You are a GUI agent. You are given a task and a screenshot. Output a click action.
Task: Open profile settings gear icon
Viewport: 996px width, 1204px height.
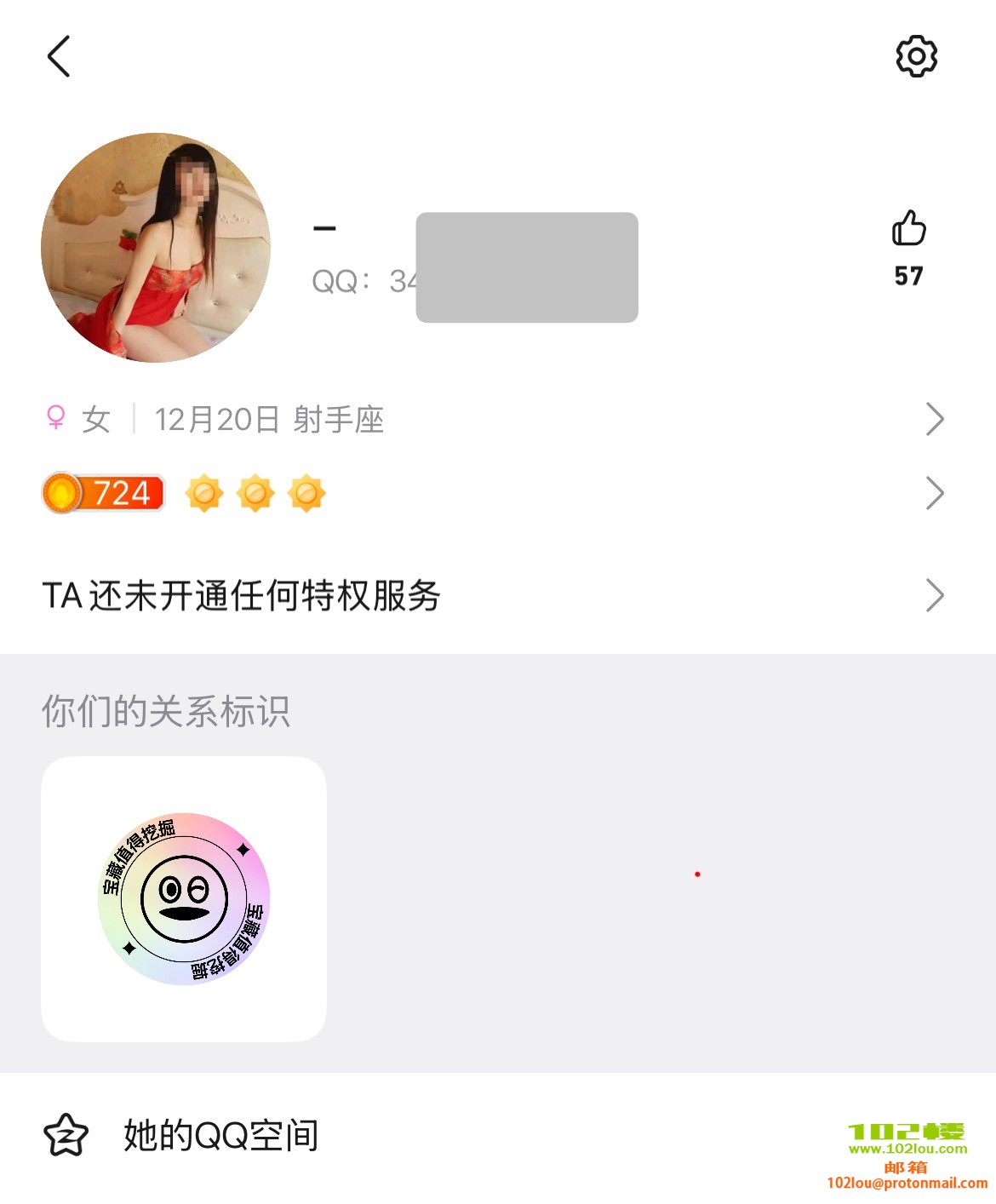point(916,57)
